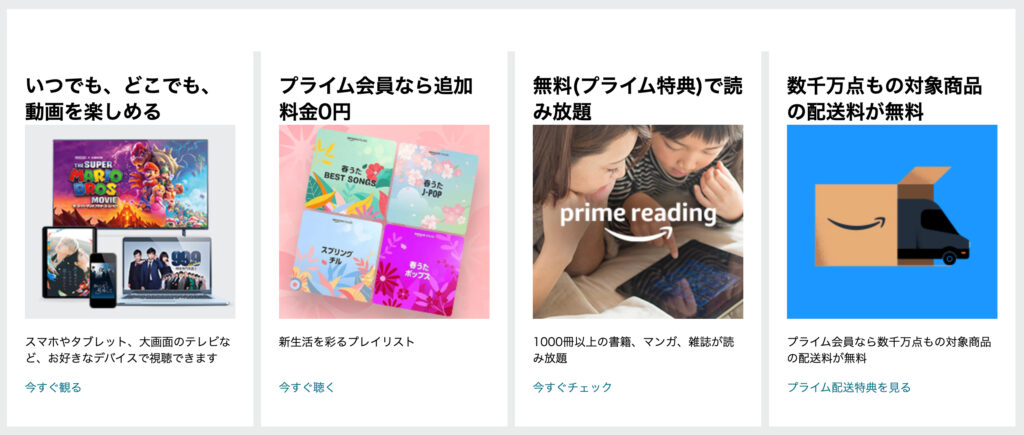Open プライム配送特典を見る link

click(x=849, y=387)
